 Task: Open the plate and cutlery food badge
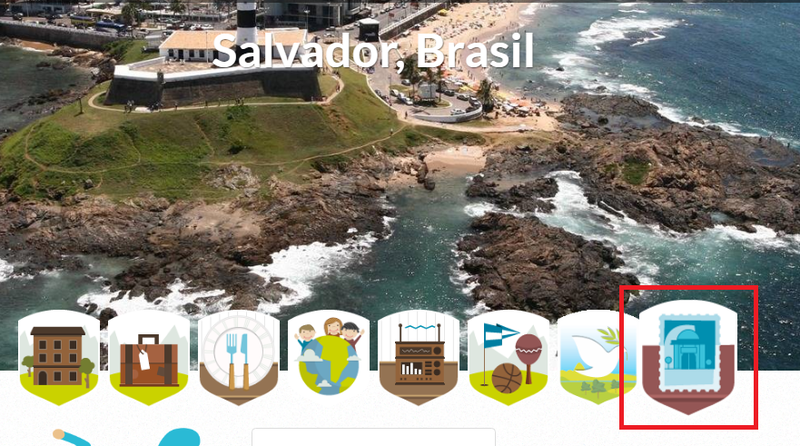tap(238, 358)
